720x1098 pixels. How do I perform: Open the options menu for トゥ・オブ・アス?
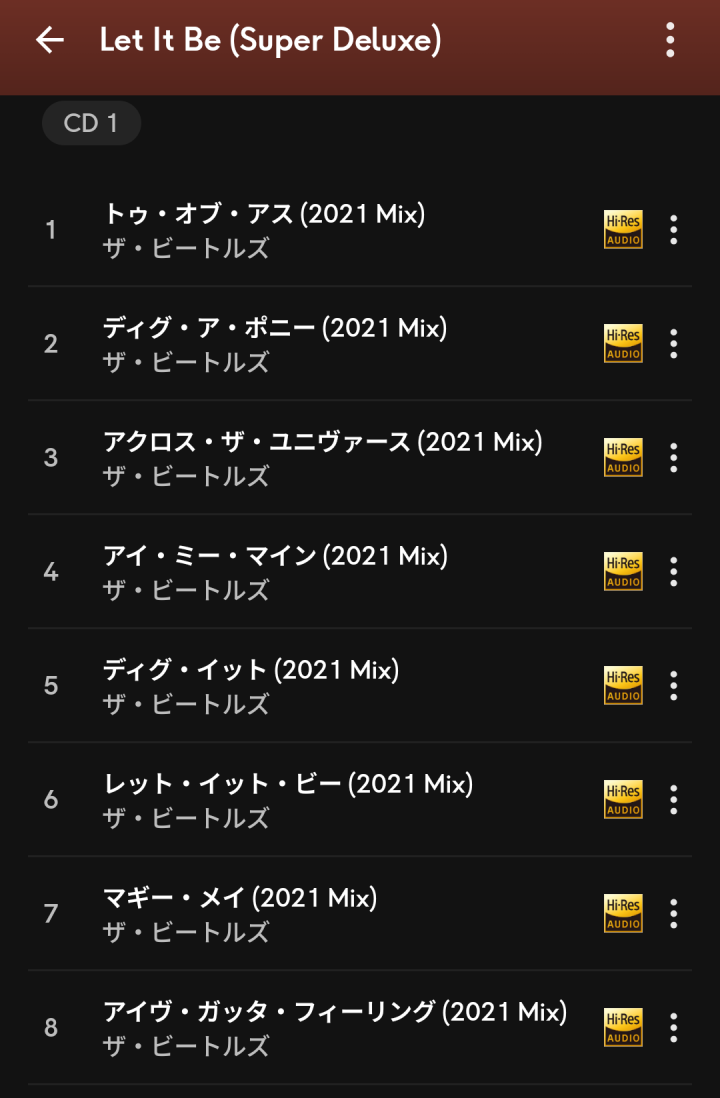pos(673,229)
